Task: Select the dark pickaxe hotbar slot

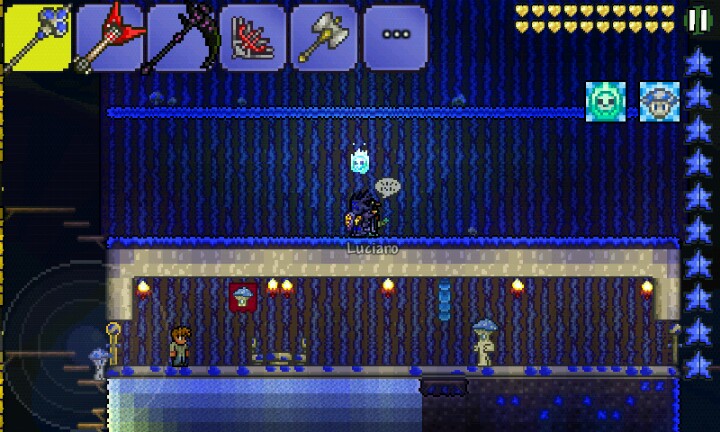Action: (181, 37)
